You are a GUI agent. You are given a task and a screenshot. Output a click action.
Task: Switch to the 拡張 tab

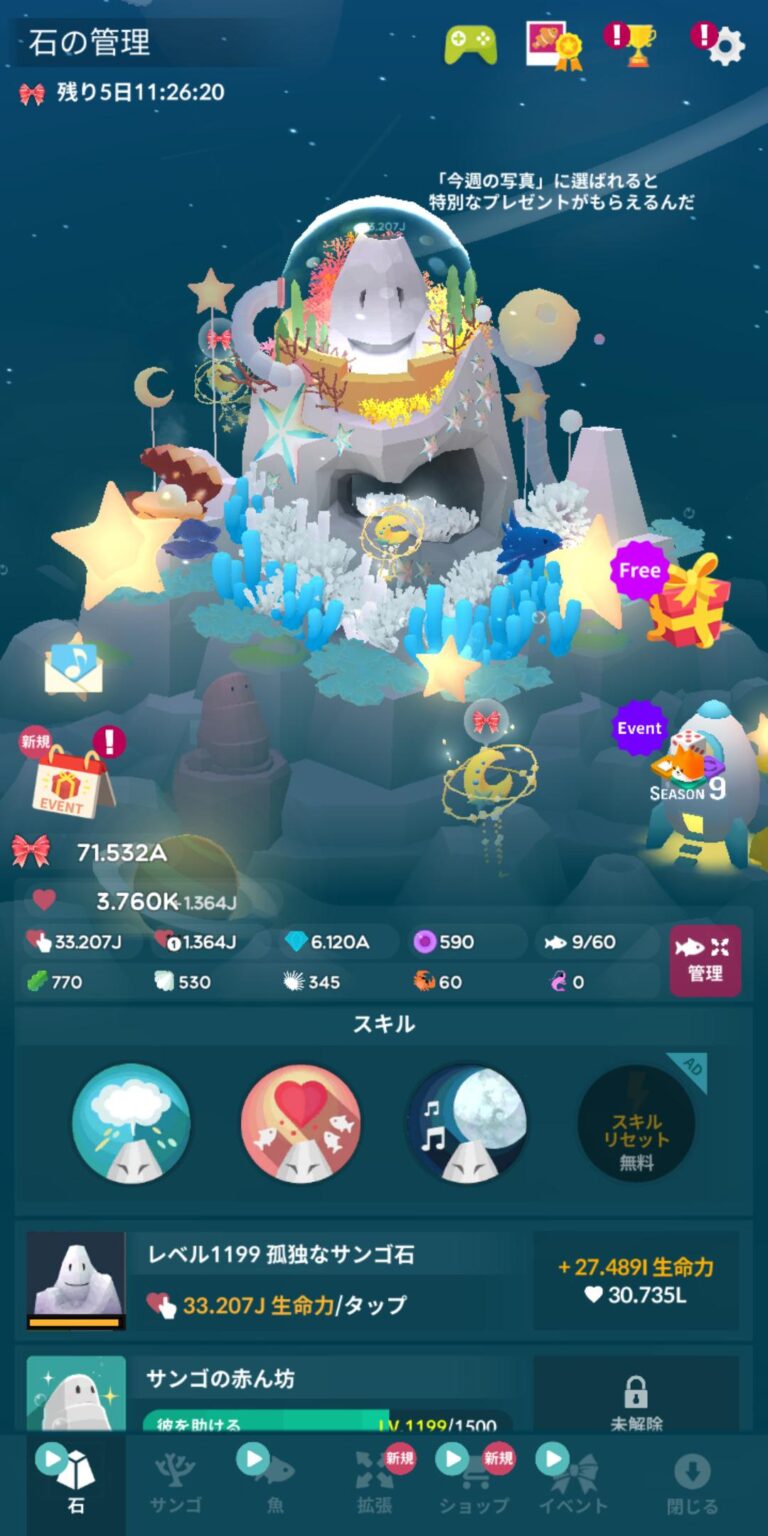[x=375, y=1486]
